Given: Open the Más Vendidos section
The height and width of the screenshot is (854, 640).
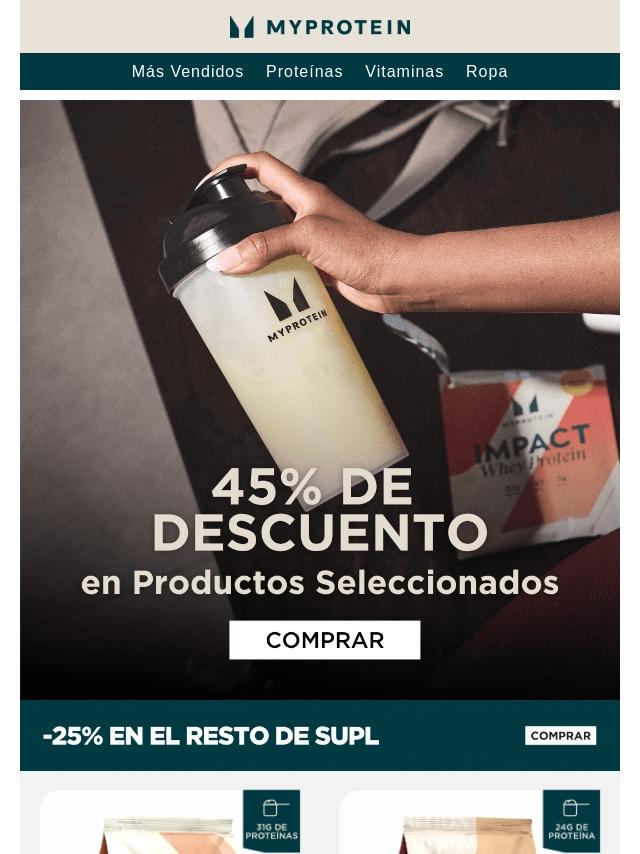Looking at the screenshot, I should (x=187, y=72).
